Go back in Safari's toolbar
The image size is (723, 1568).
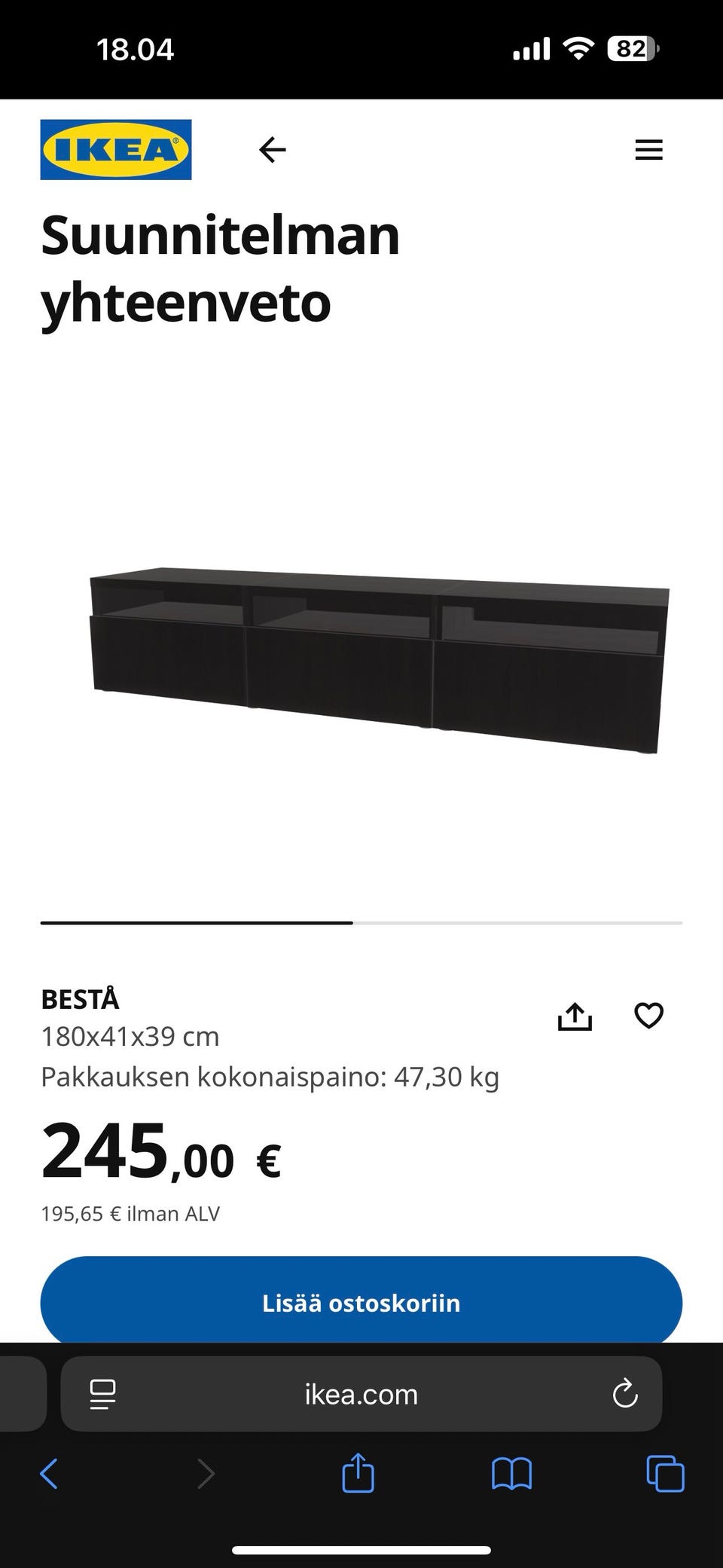(x=49, y=1473)
